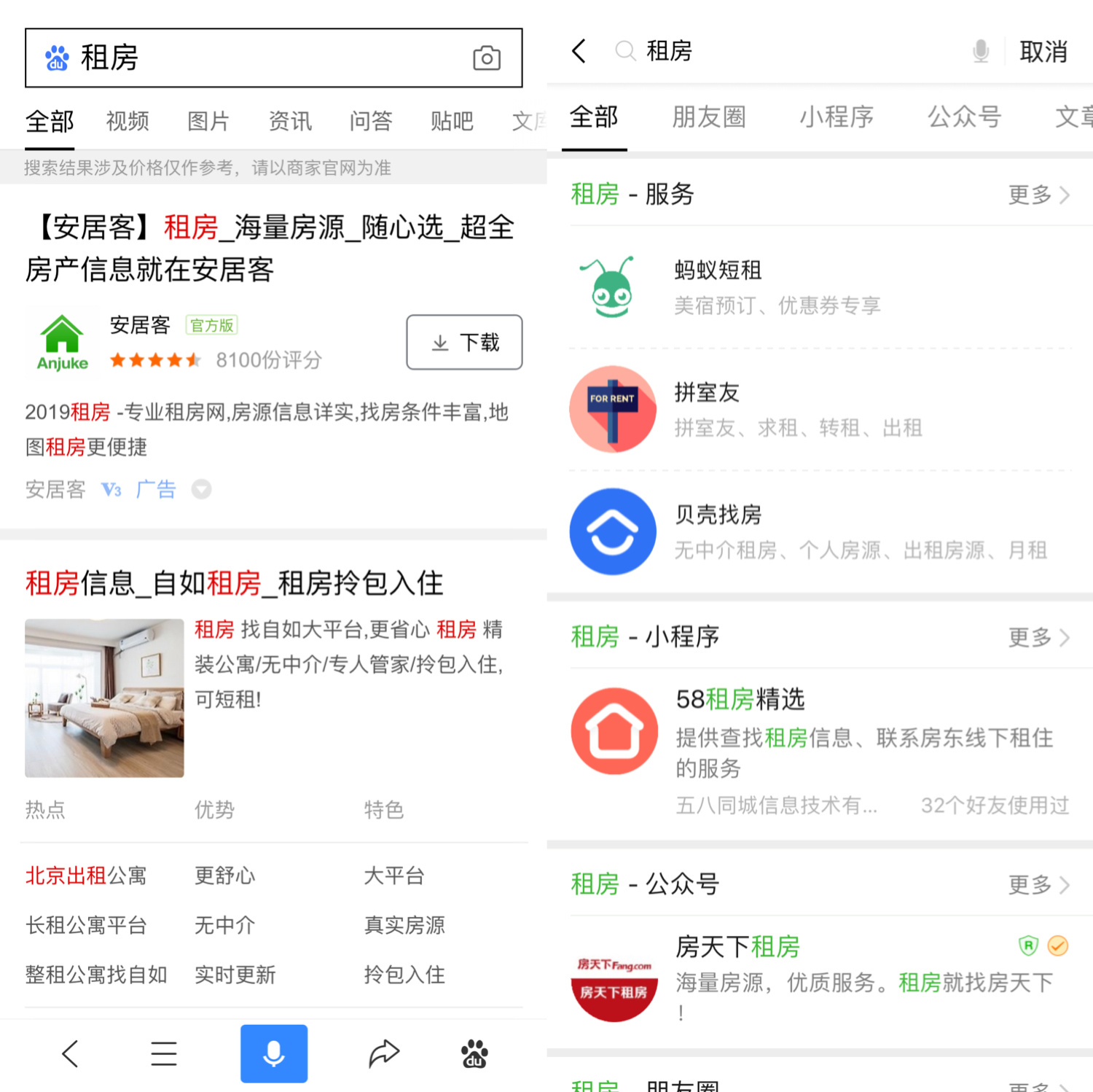Tap 取消 to cancel the search
This screenshot has height=1092, width=1093.
pos(1043,52)
